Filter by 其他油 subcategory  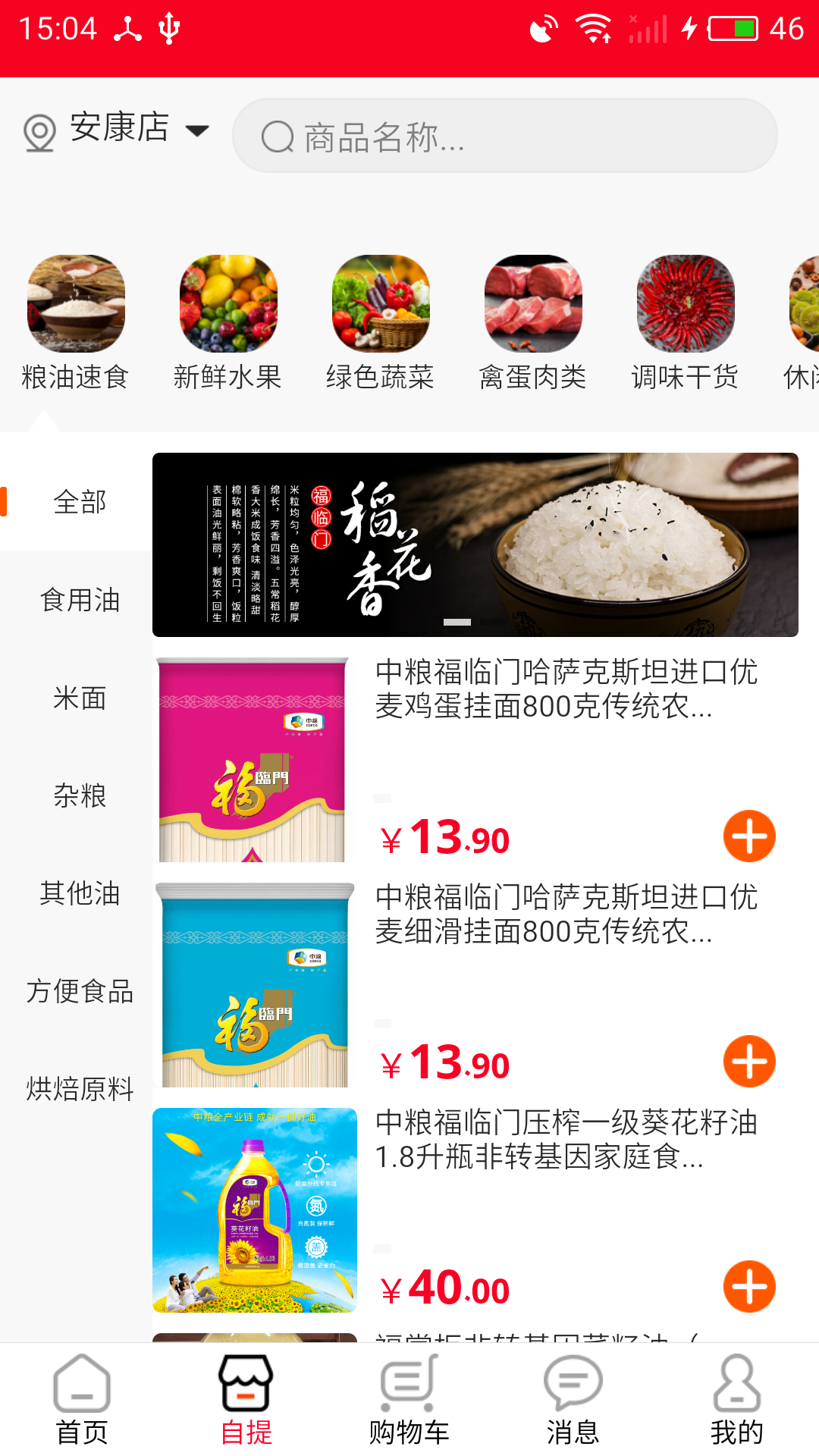(x=80, y=893)
